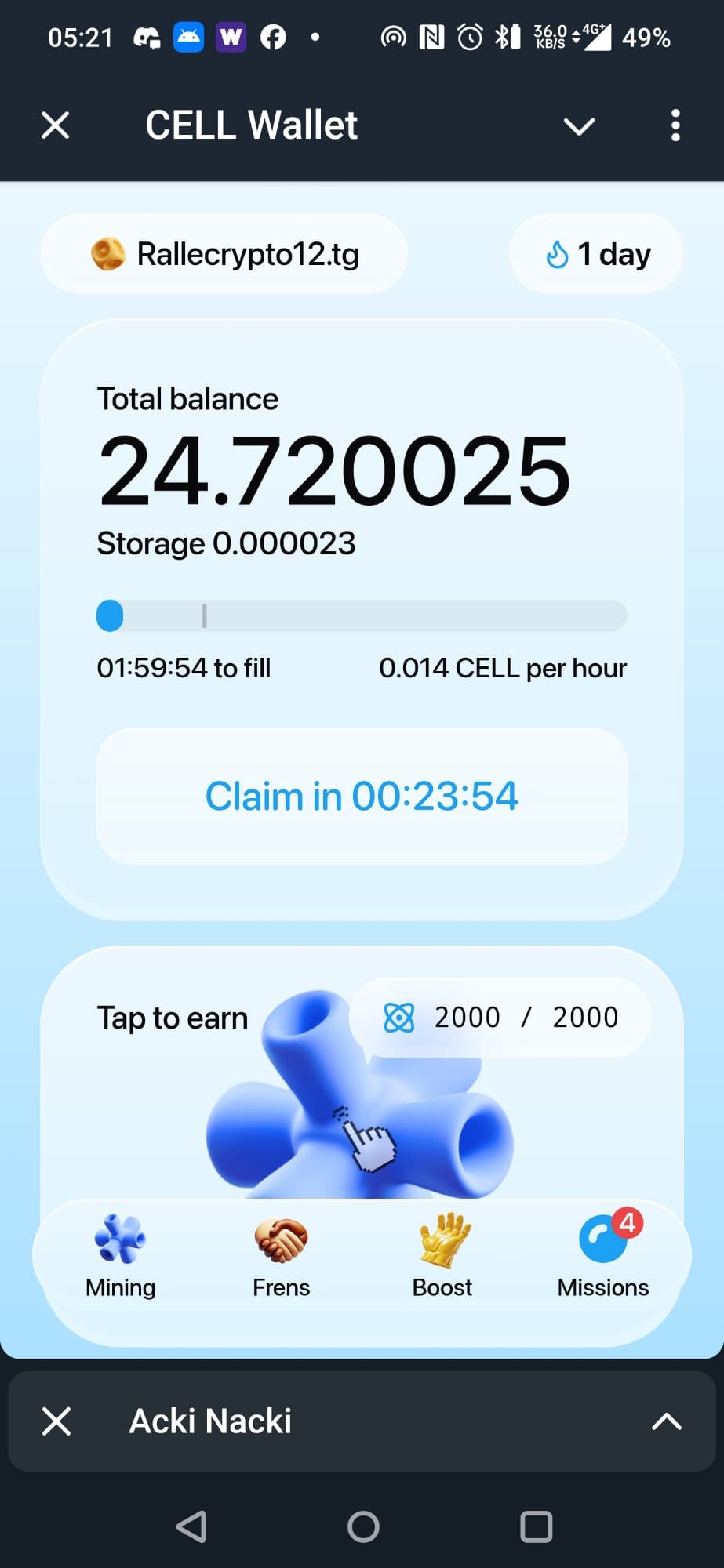Open the Frens tab
The height and width of the screenshot is (1568, 724).
pos(281,1256)
